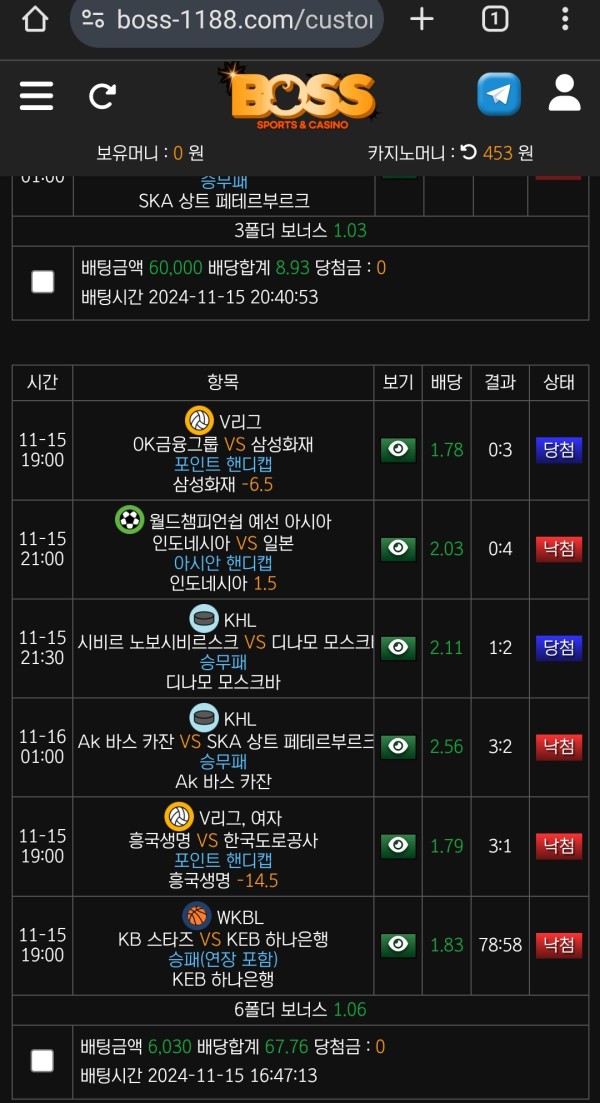Tap the eye button for Ak 바스 카잔 match
The width and height of the screenshot is (600, 1103).
click(398, 747)
